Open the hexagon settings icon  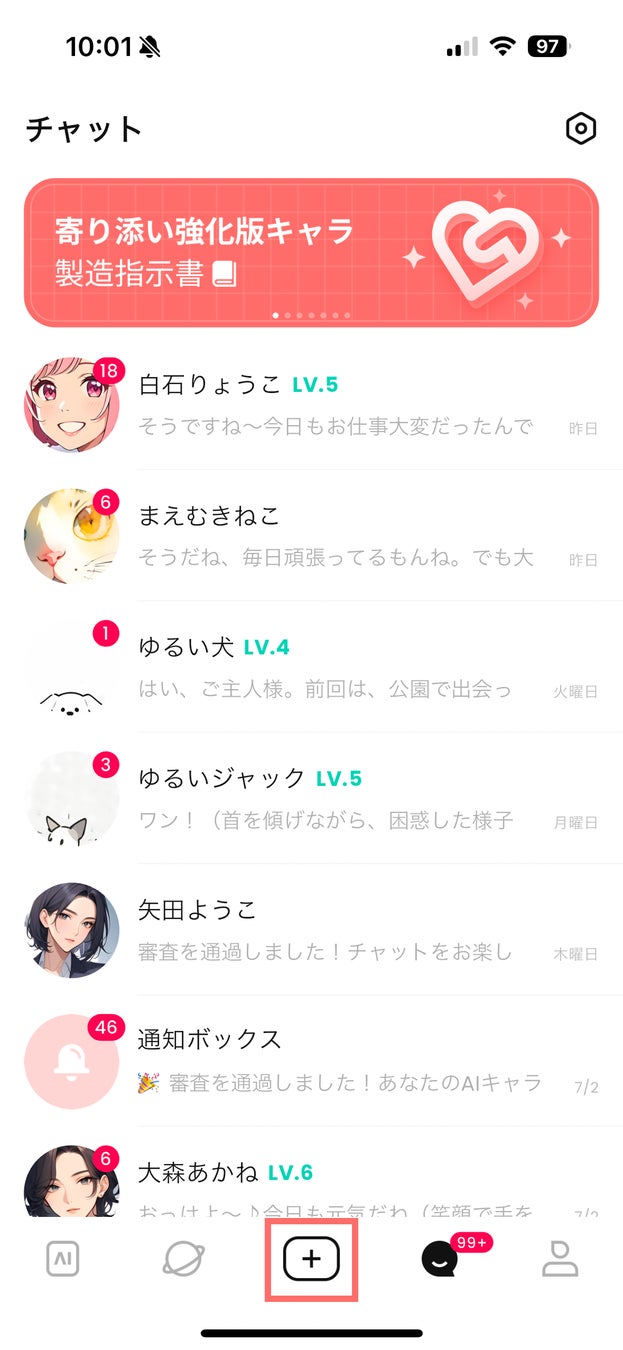point(580,129)
